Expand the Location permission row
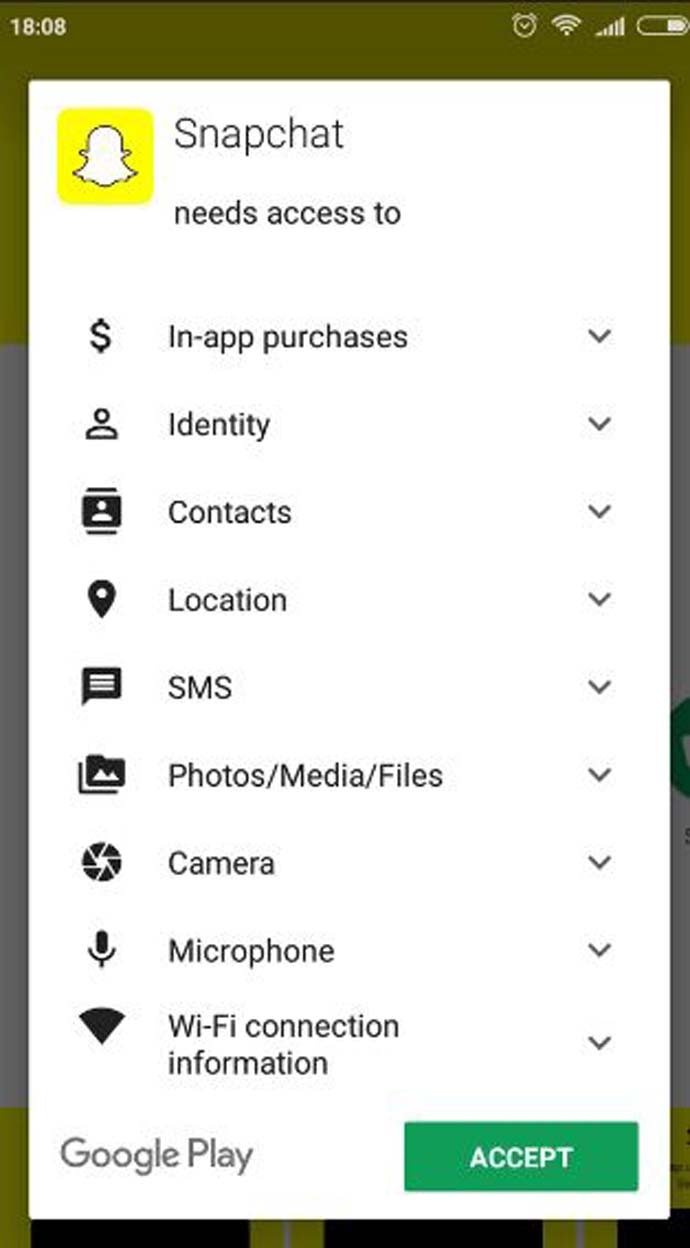 point(599,600)
